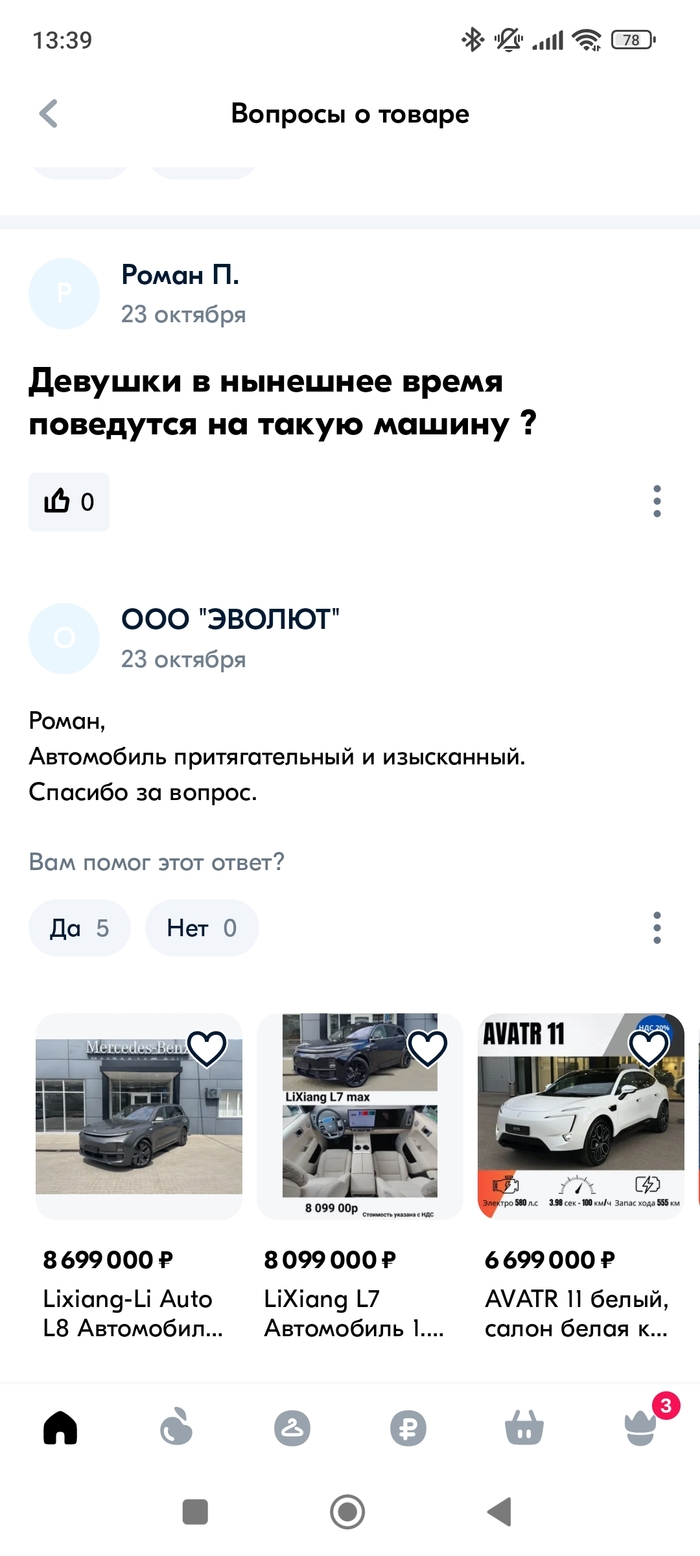Open the fruit icon grocery tab
Viewport: 700px width, 1556px height.
click(x=176, y=1427)
